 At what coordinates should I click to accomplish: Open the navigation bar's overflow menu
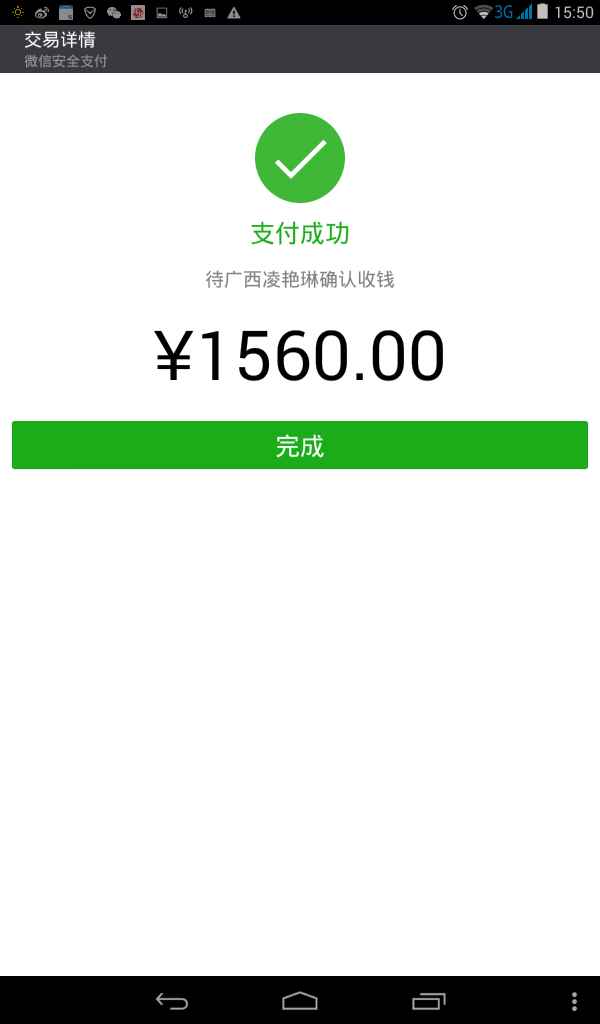574,1000
